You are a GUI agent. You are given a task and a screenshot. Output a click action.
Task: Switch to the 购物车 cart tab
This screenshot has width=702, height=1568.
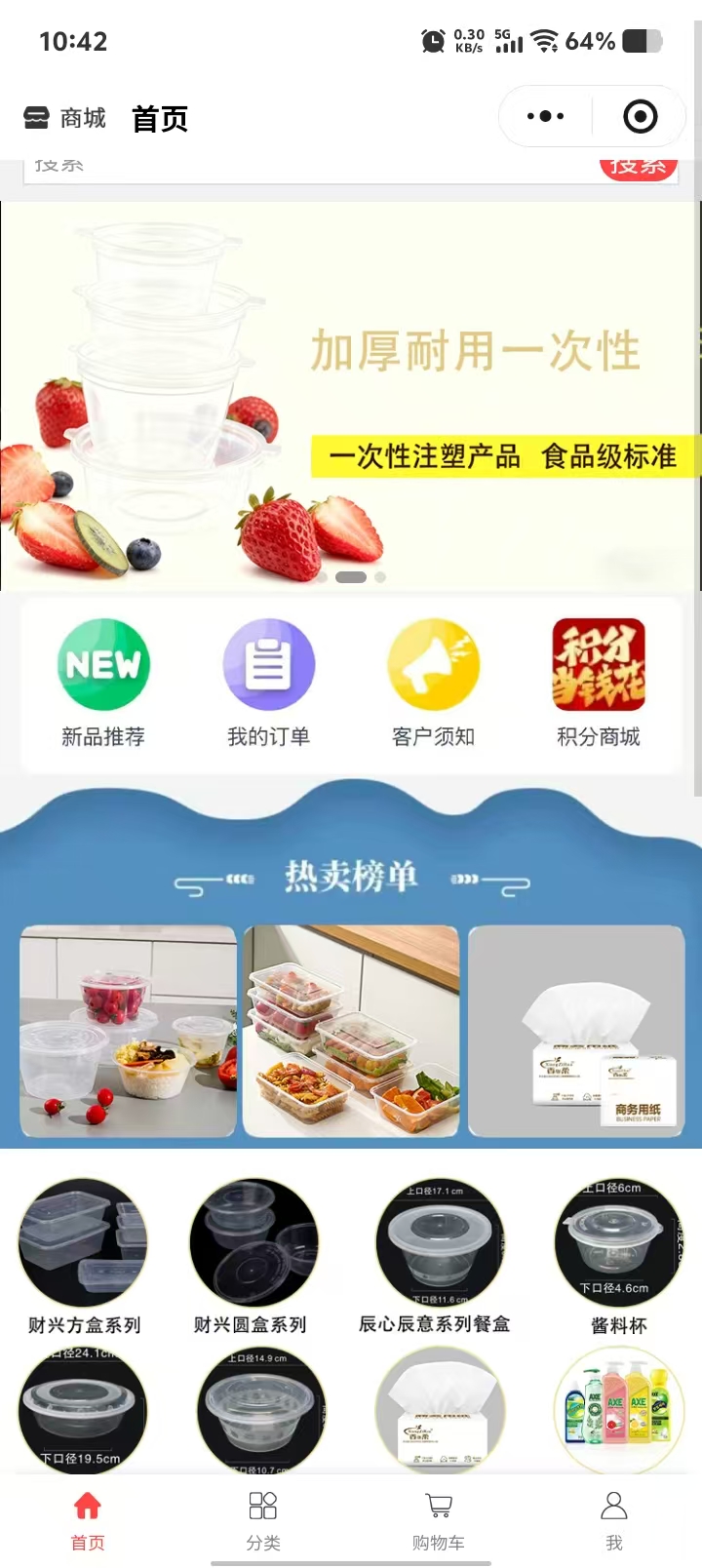[439, 1519]
